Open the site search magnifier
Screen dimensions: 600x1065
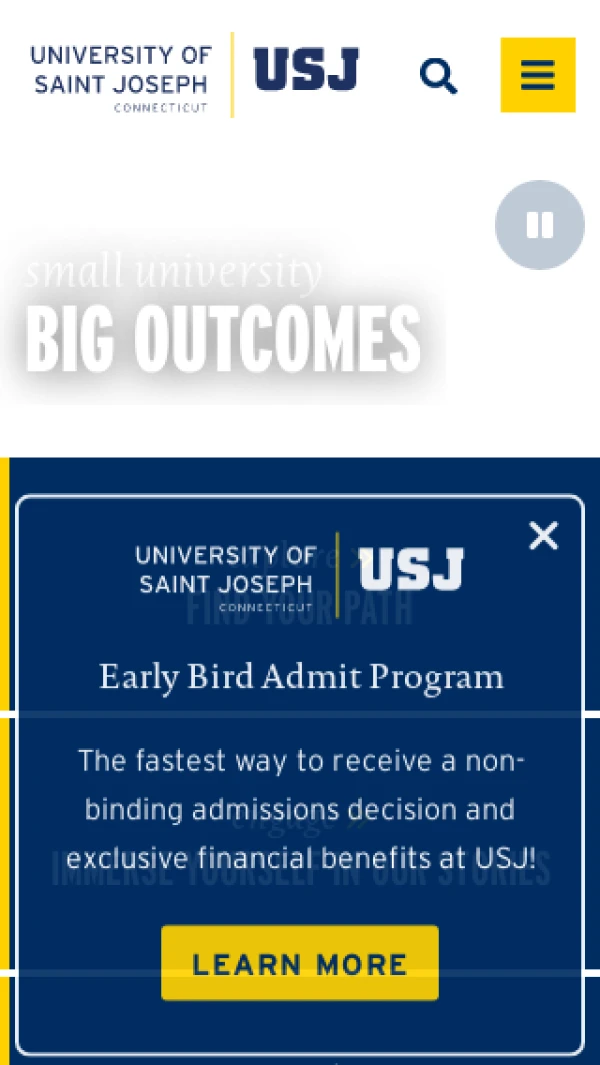tap(438, 76)
